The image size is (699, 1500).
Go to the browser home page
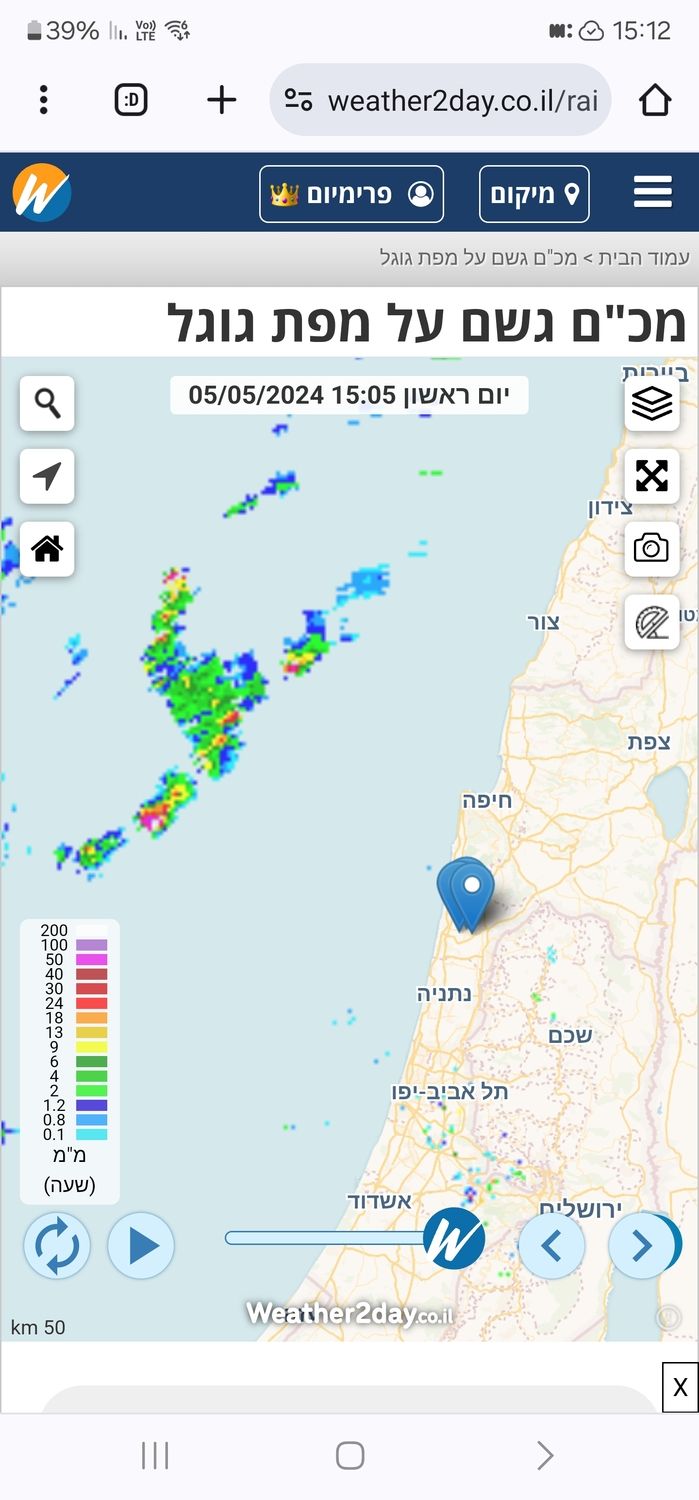[x=654, y=100]
